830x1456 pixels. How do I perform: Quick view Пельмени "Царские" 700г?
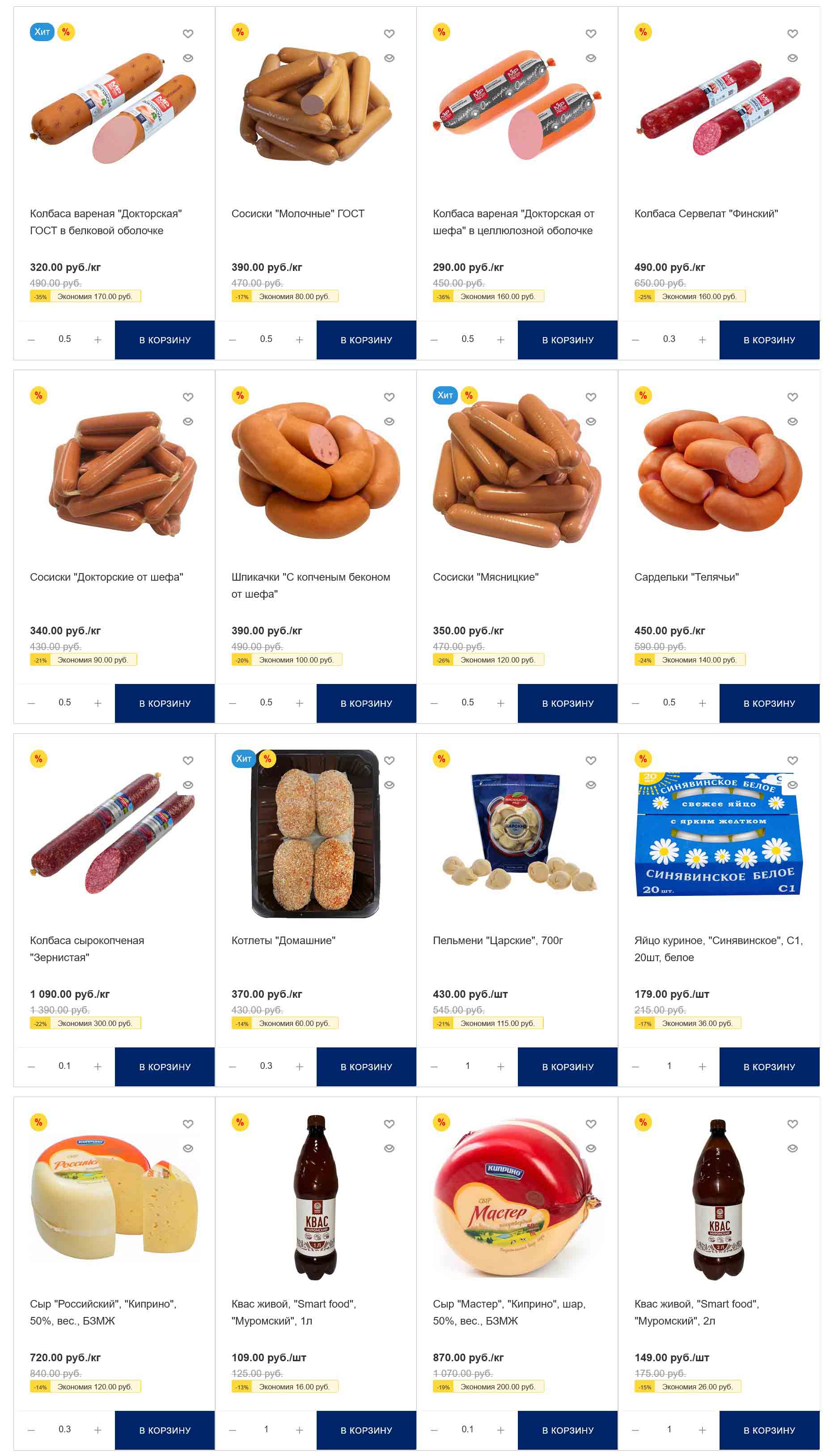pyautogui.click(x=591, y=785)
